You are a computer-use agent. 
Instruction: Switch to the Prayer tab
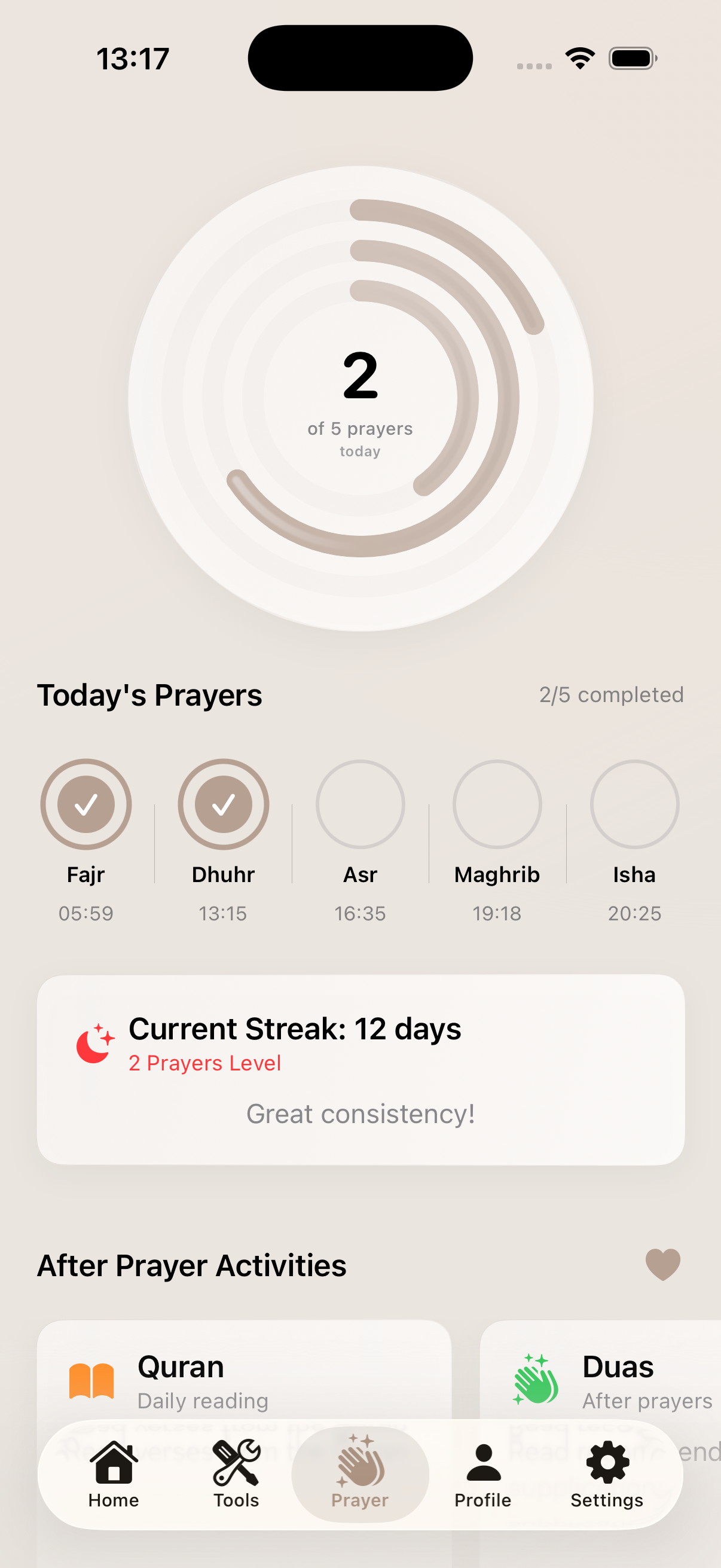tap(359, 1473)
